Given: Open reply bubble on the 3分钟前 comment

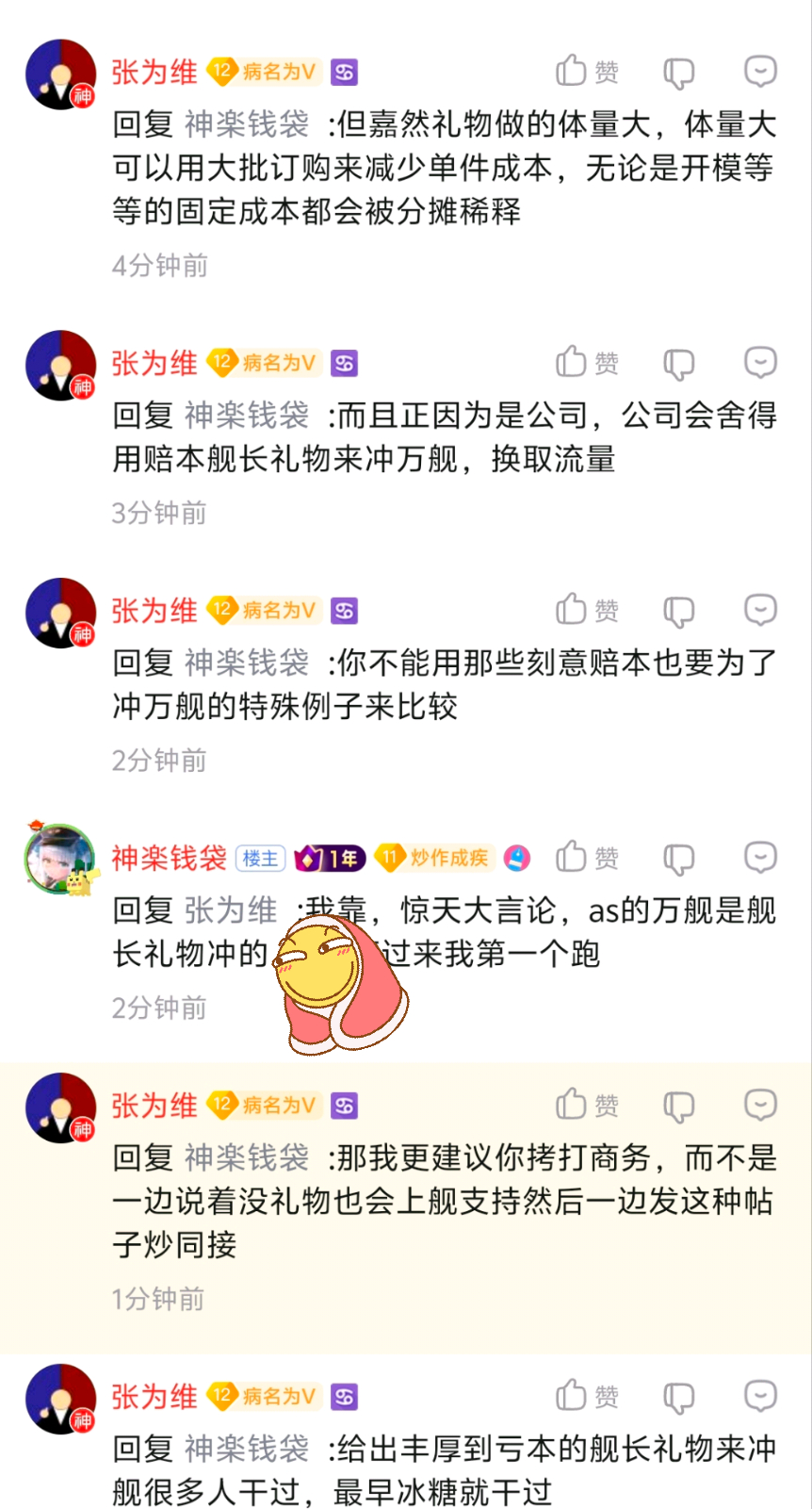Looking at the screenshot, I should click(x=760, y=363).
